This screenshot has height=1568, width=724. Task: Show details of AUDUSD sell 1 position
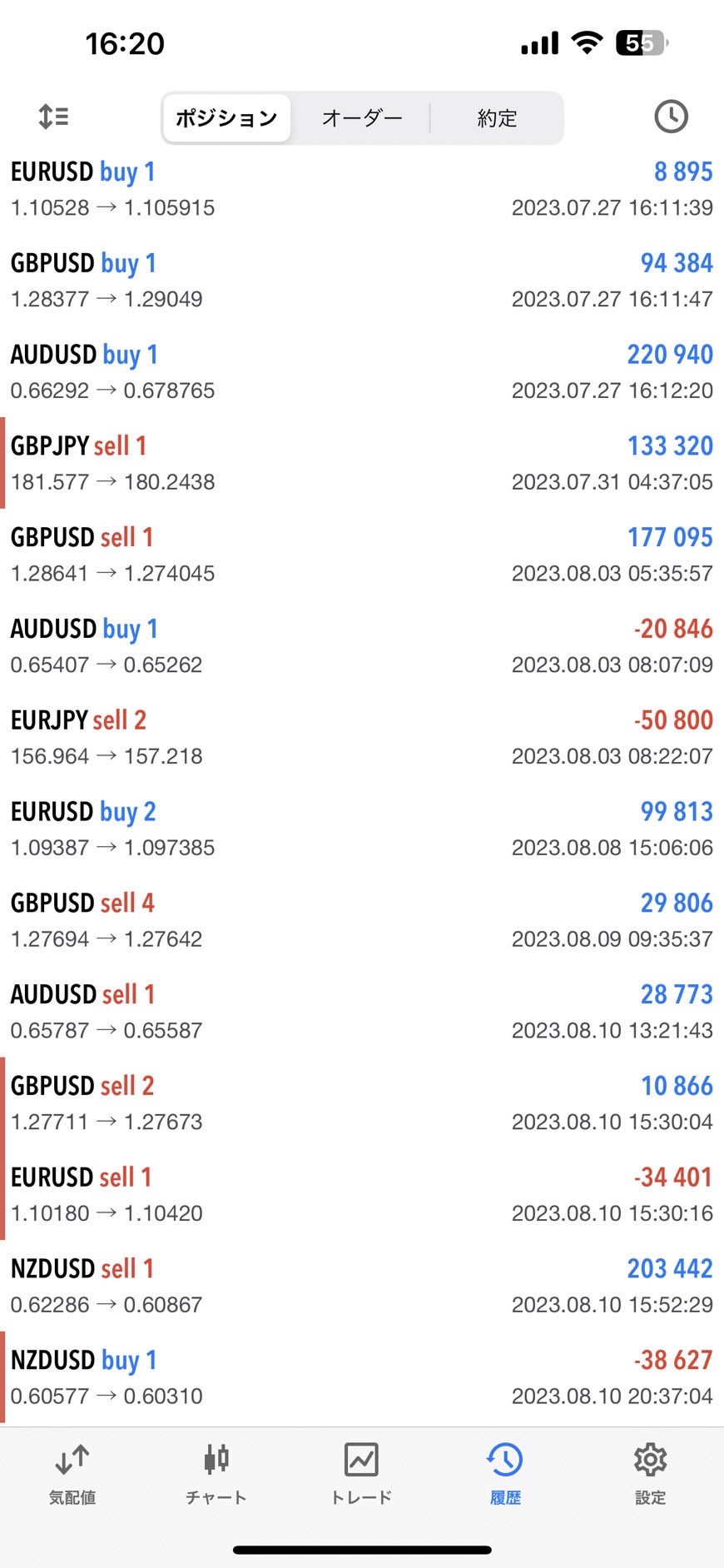click(362, 1012)
